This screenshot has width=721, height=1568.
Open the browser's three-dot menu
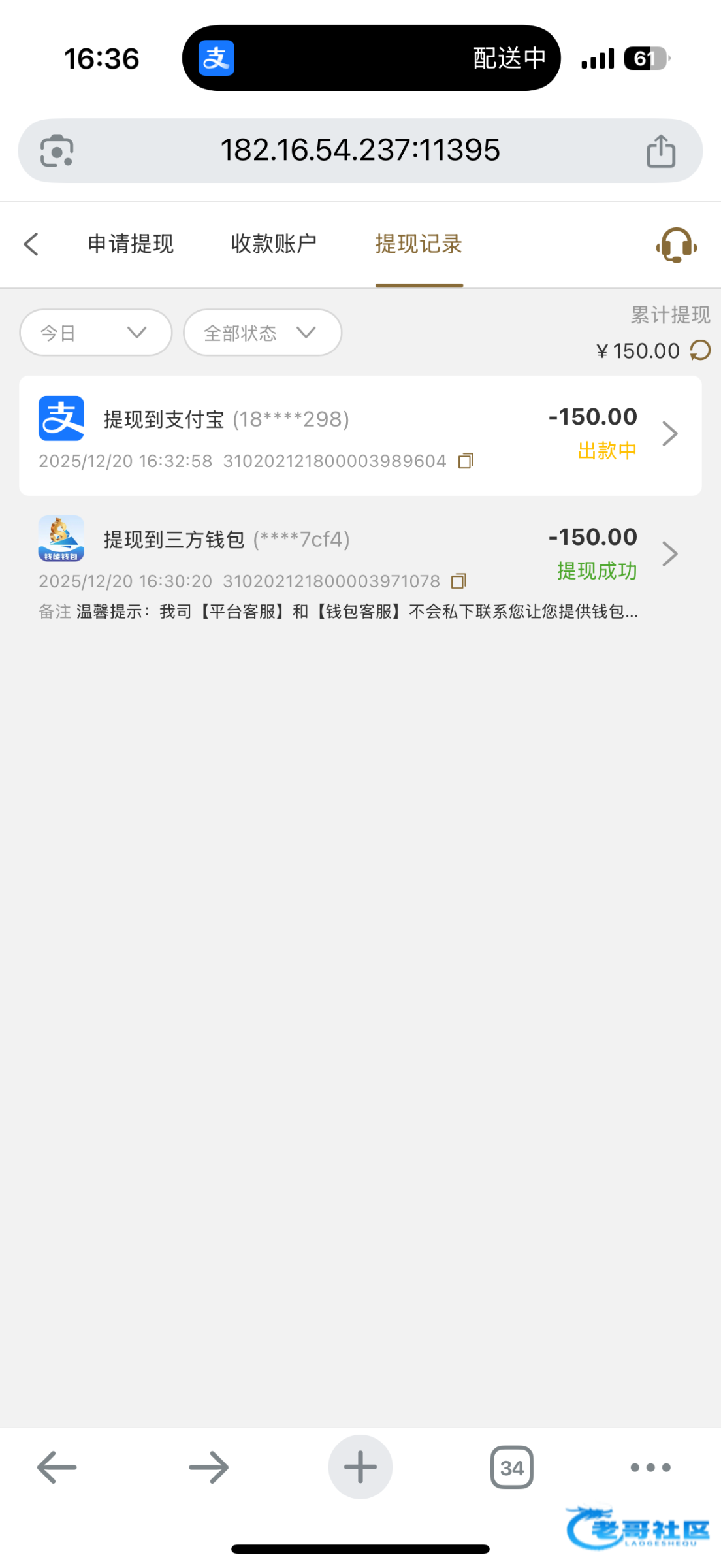click(x=650, y=1467)
